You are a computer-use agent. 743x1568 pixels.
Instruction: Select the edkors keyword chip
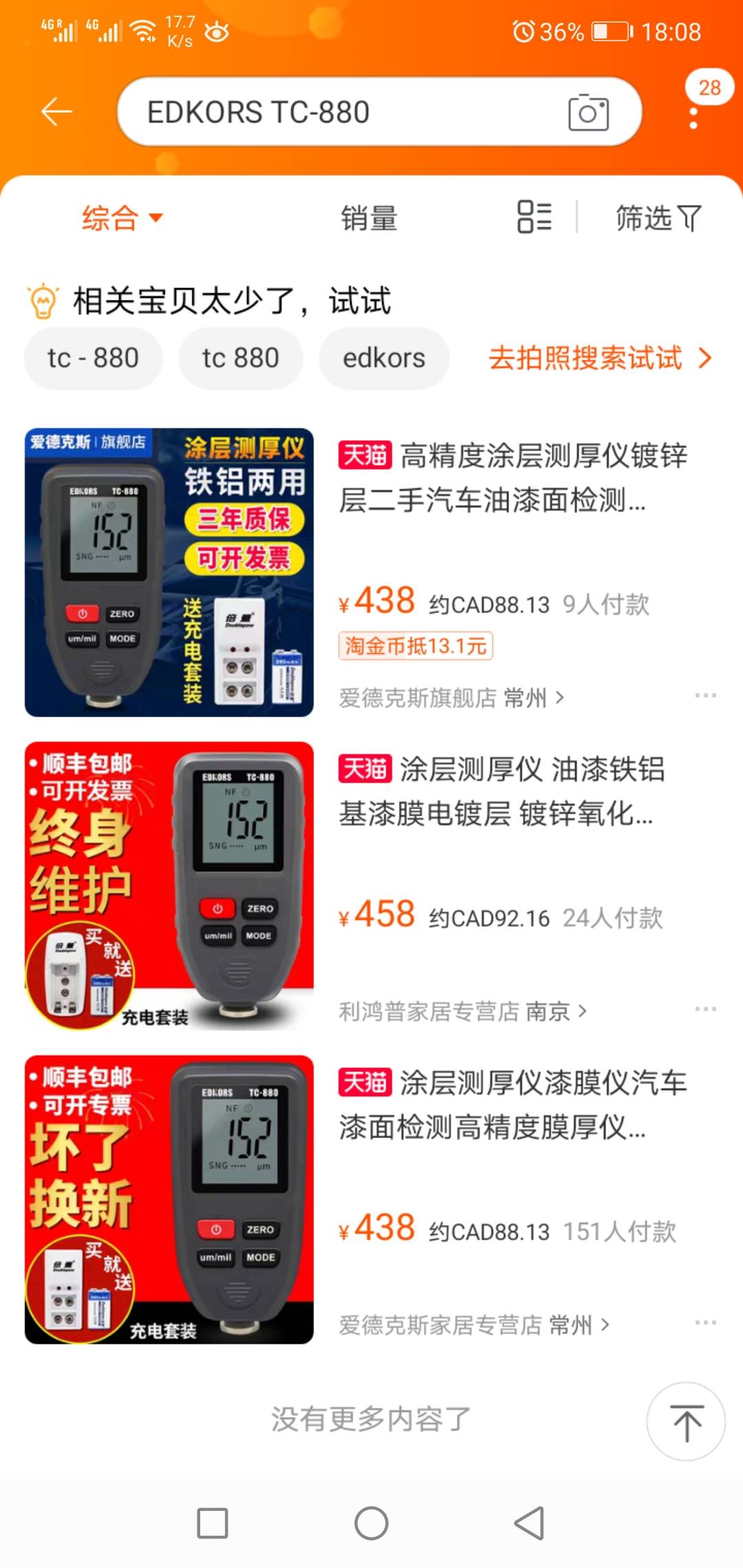[x=383, y=358]
